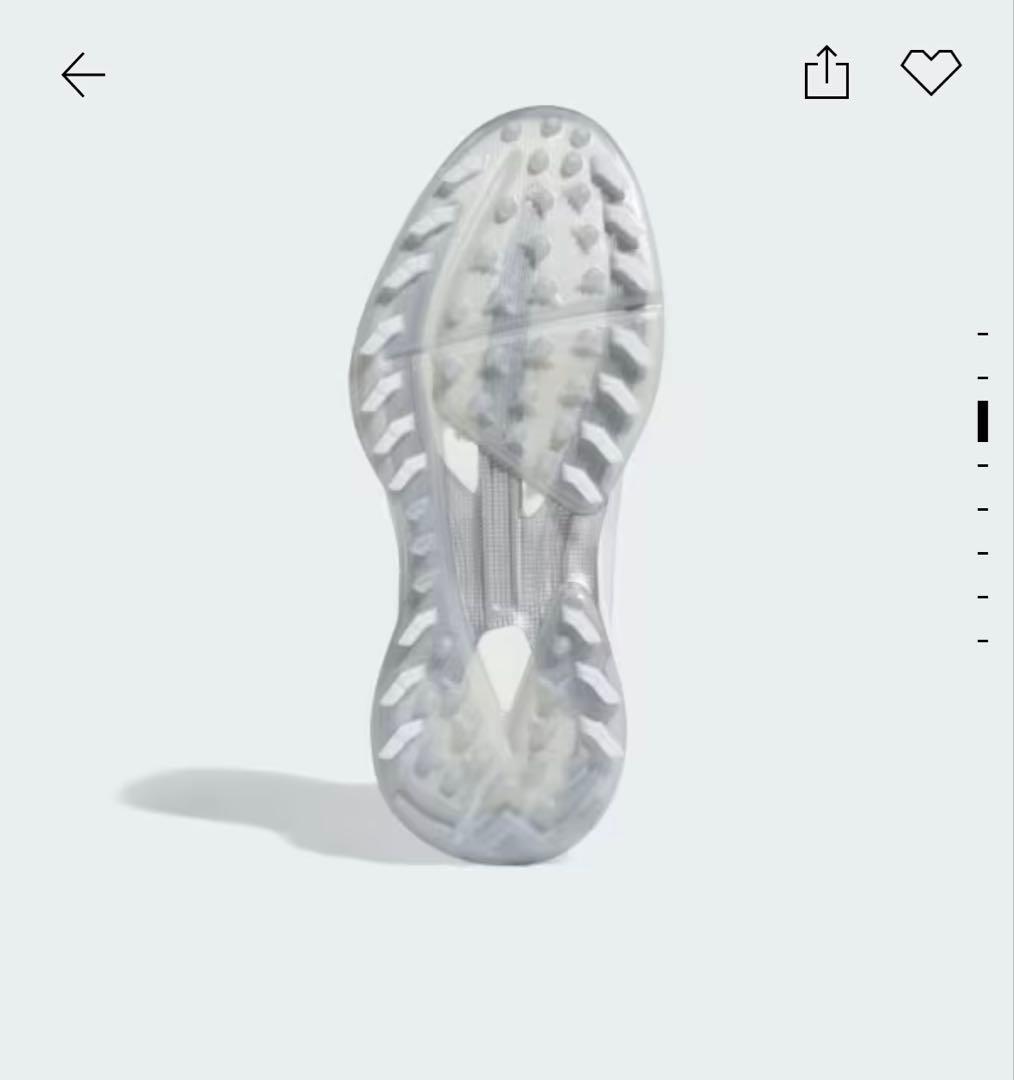Jump to the fourth product image
This screenshot has height=1080, width=1014.
pos(981,465)
